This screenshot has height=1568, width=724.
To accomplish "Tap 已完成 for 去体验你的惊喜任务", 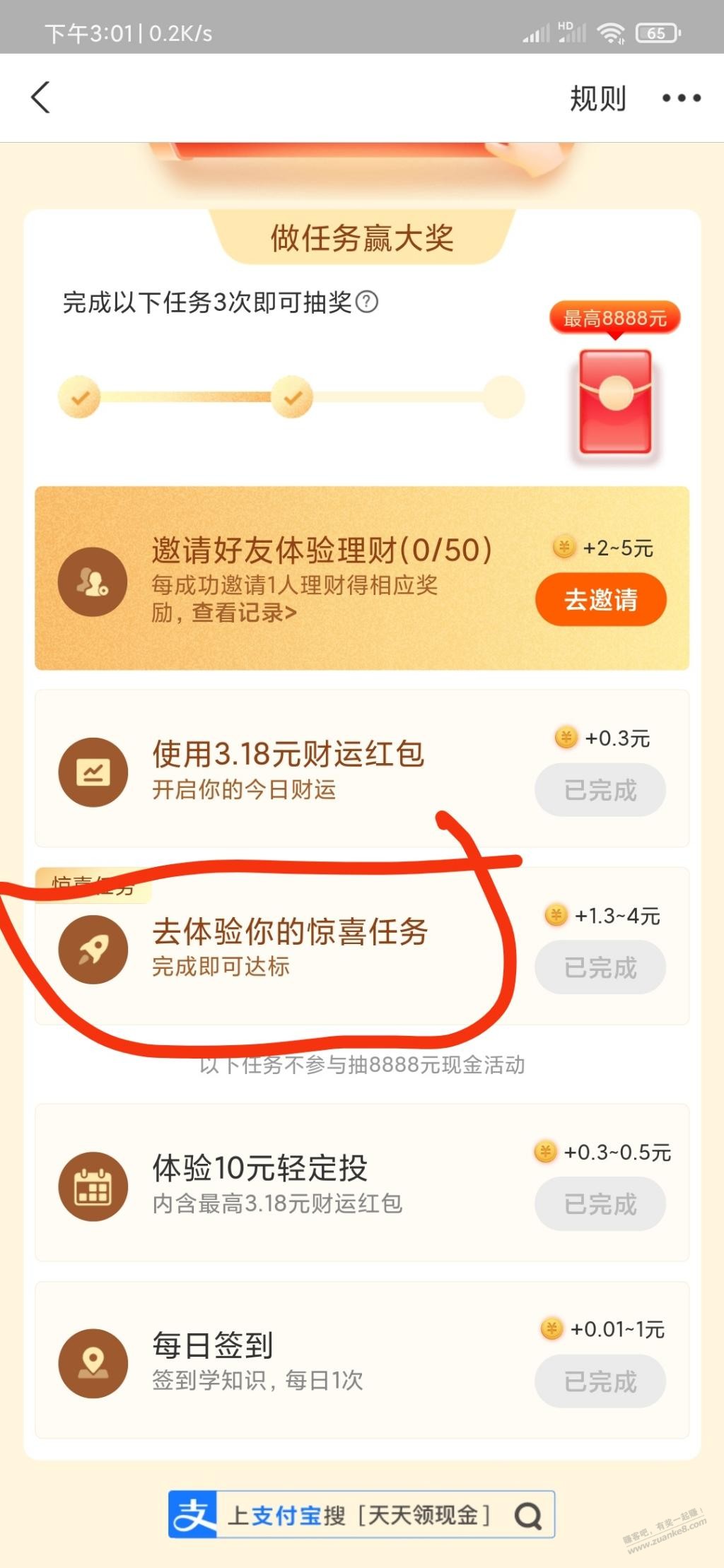I will pyautogui.click(x=600, y=967).
